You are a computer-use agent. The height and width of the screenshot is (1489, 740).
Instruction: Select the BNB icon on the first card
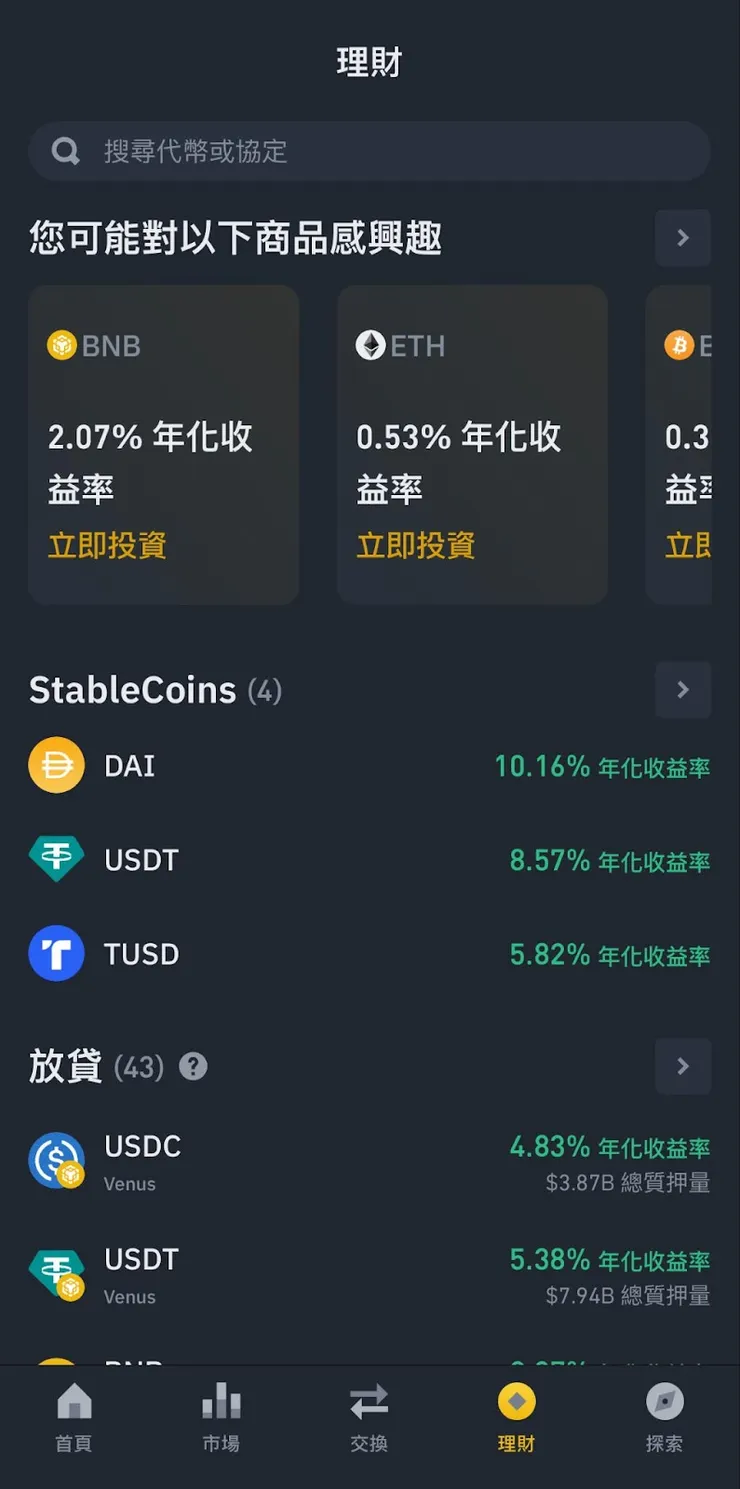coord(64,345)
